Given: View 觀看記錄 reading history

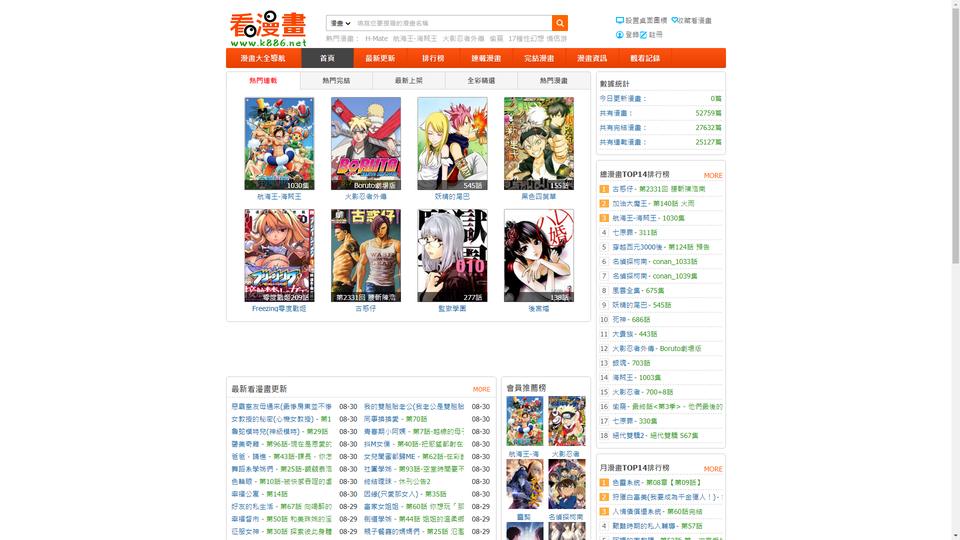Looking at the screenshot, I should coord(645,58).
